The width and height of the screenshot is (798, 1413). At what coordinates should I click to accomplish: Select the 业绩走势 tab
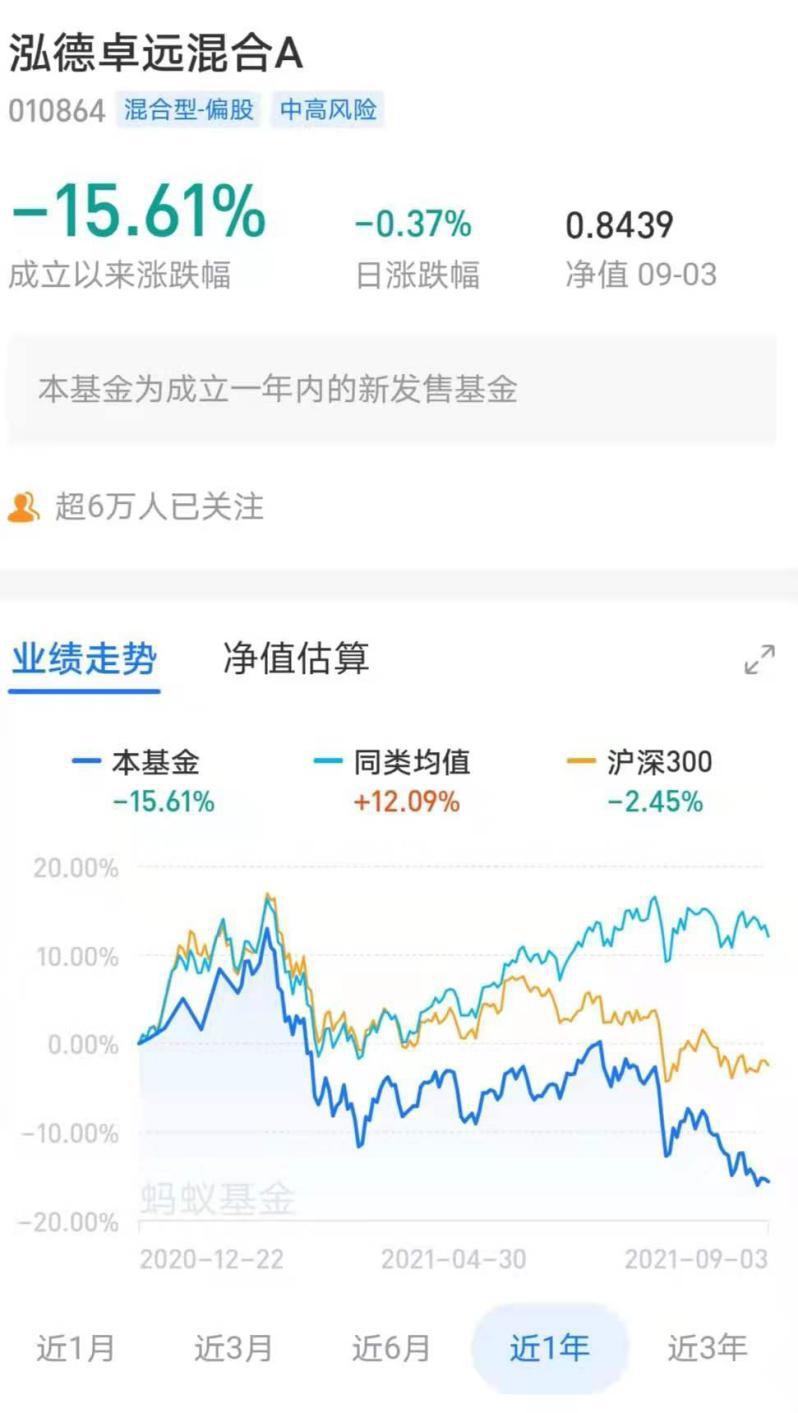(84, 659)
